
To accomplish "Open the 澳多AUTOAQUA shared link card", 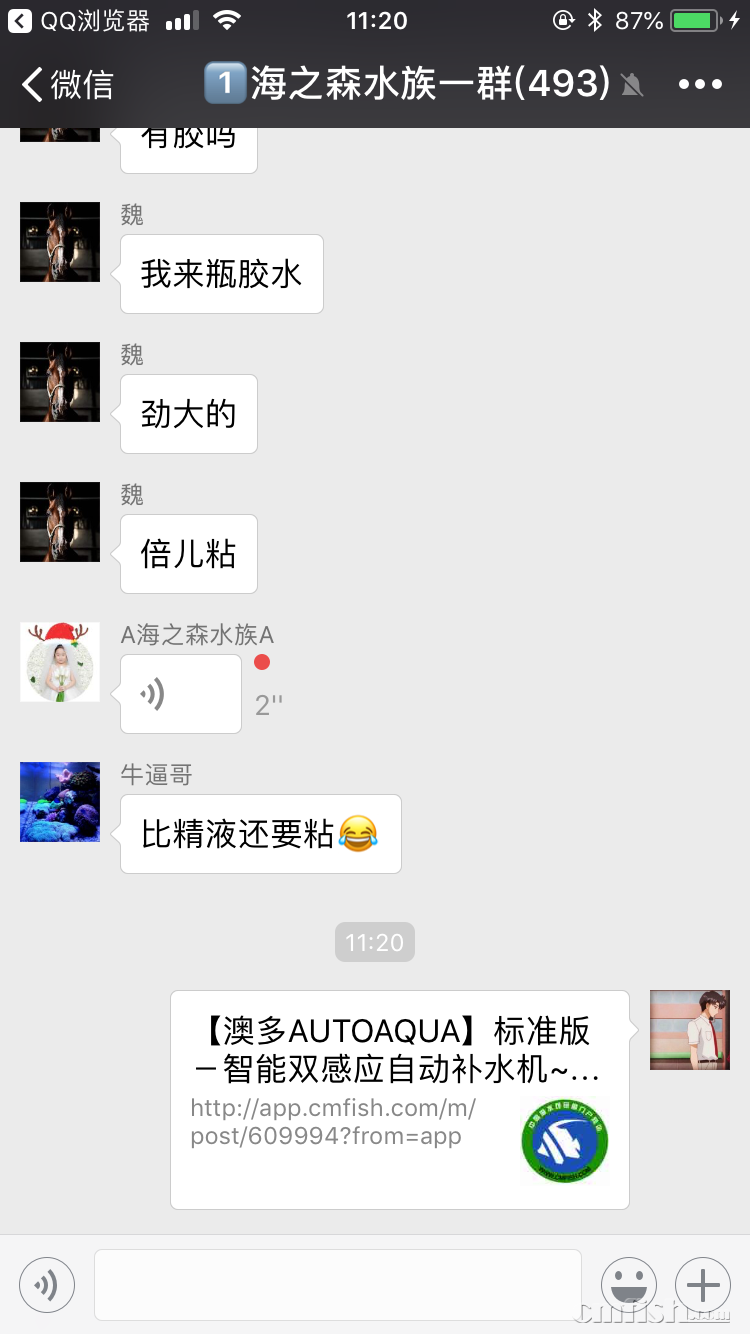I will 400,1099.
